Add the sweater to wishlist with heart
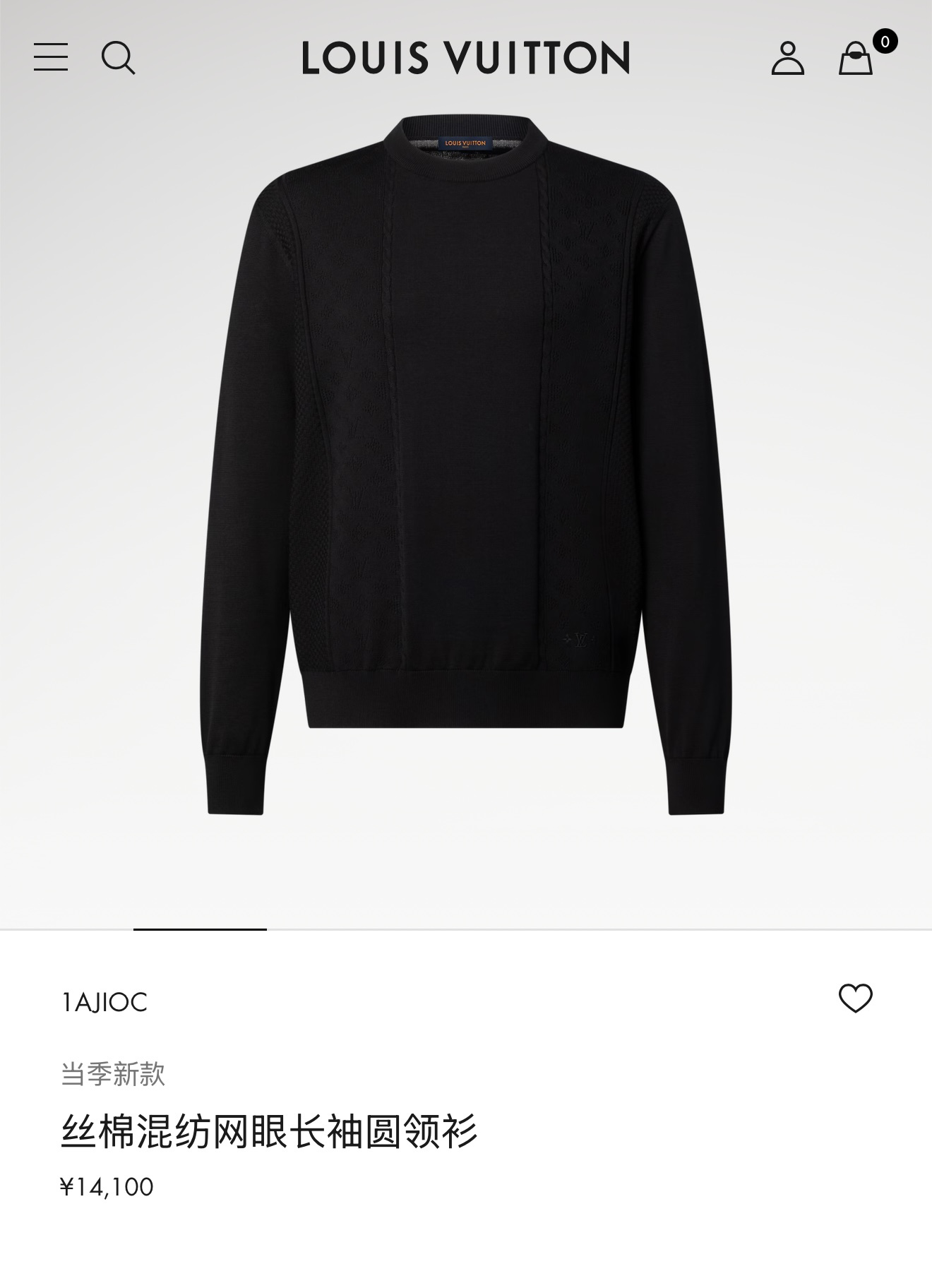Viewport: 932px width, 1288px height. click(x=855, y=998)
